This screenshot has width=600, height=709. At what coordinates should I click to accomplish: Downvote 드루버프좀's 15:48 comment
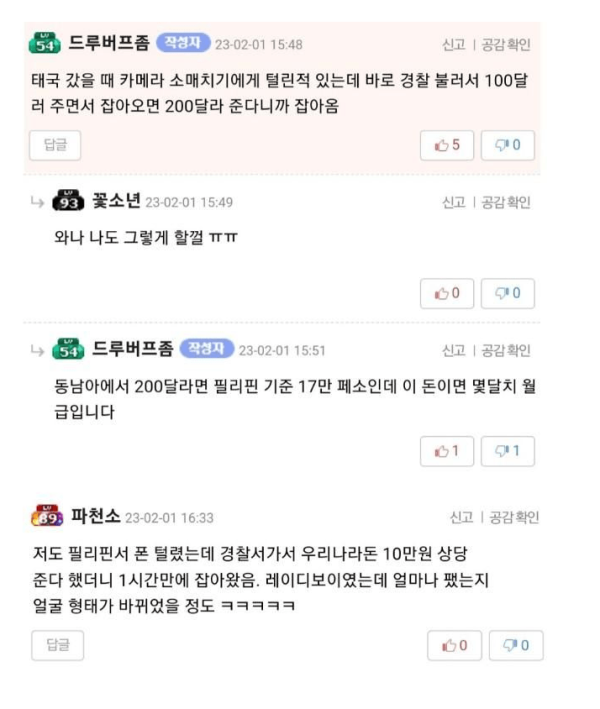point(508,145)
